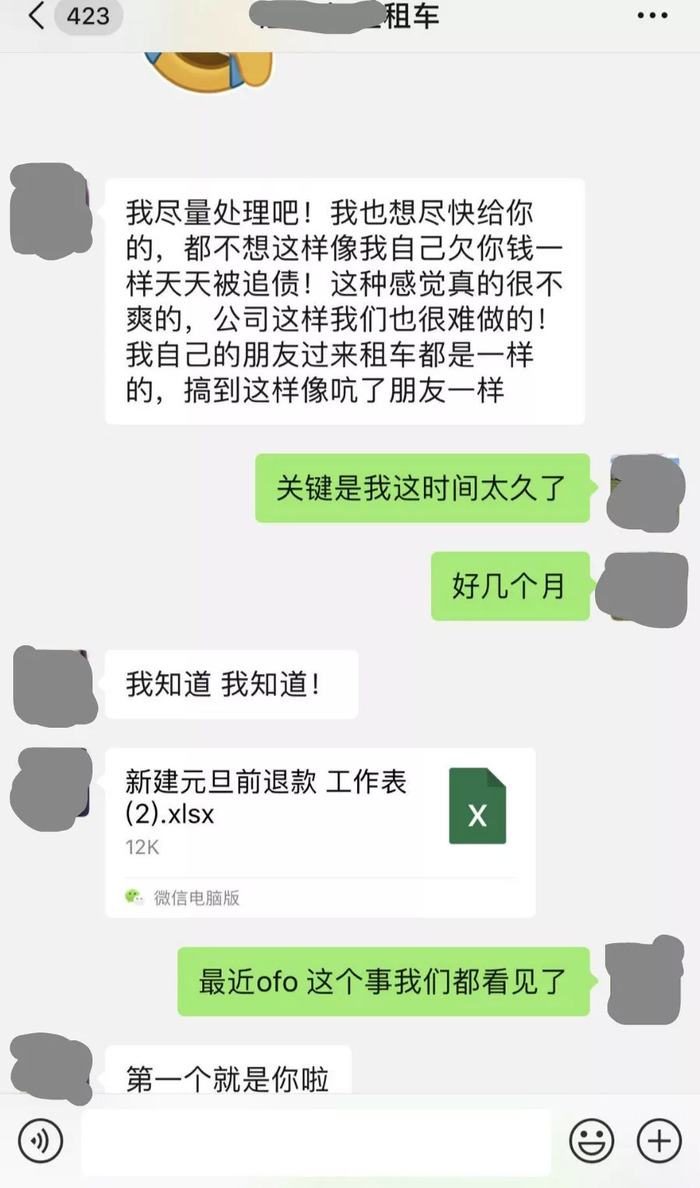This screenshot has width=700, height=1188.
Task: Switch to voice message input
Action: (40, 1140)
